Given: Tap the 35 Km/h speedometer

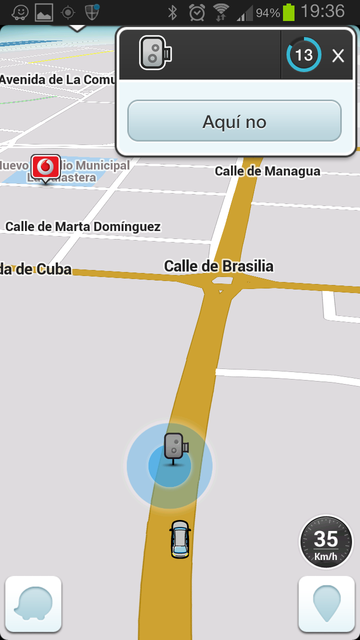Looking at the screenshot, I should pos(326,542).
